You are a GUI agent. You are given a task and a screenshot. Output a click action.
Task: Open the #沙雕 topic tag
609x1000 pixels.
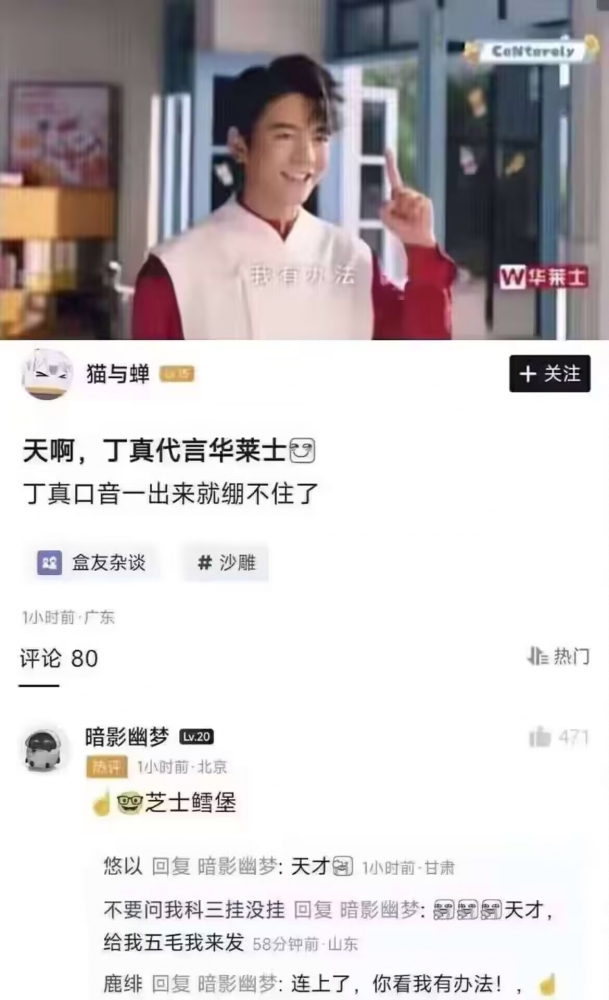226,562
